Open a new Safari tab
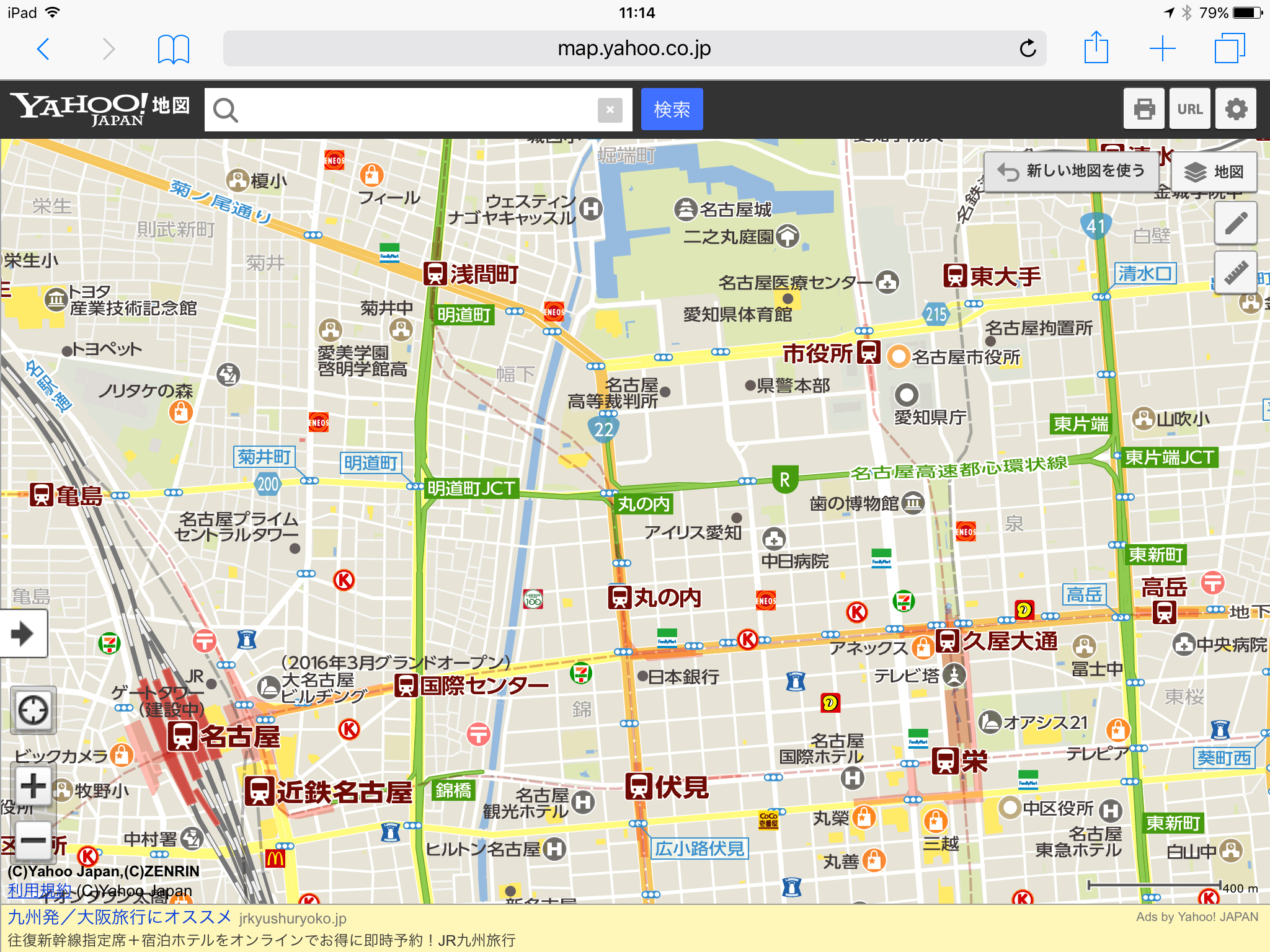The image size is (1270, 952). point(1162,49)
